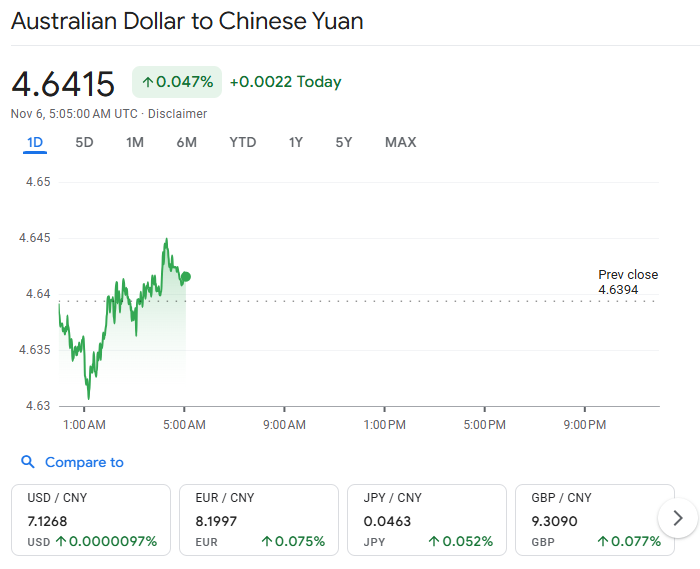Switch to the 5D chart range
Screen dimensions: 700x569
tap(84, 142)
